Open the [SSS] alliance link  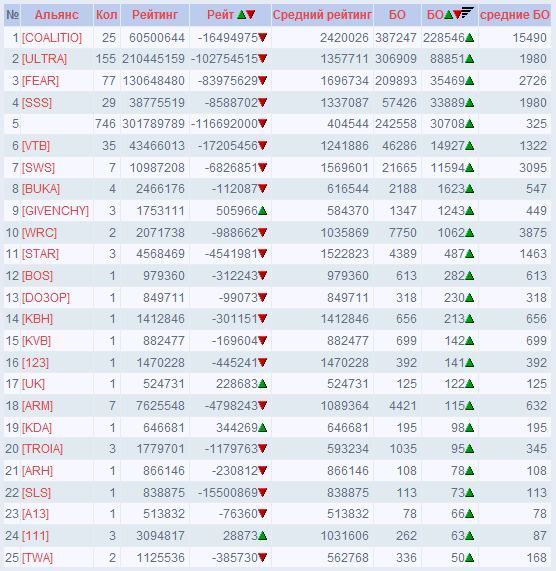(x=37, y=103)
